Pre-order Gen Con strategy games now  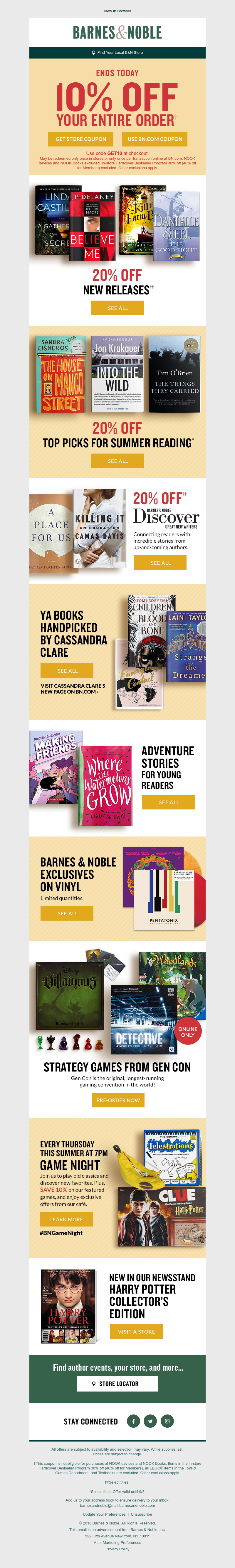click(118, 1100)
